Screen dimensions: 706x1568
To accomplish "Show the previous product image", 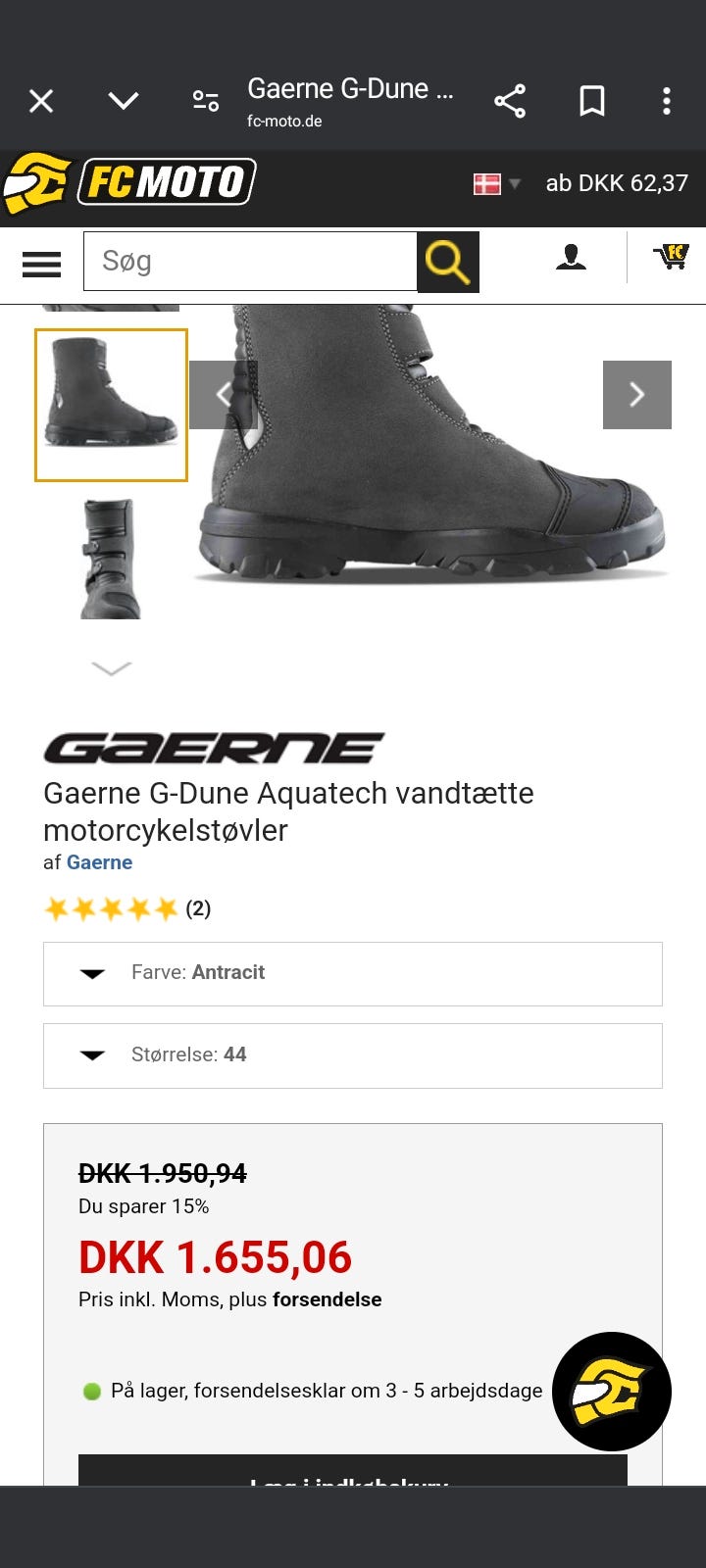I will point(224,395).
